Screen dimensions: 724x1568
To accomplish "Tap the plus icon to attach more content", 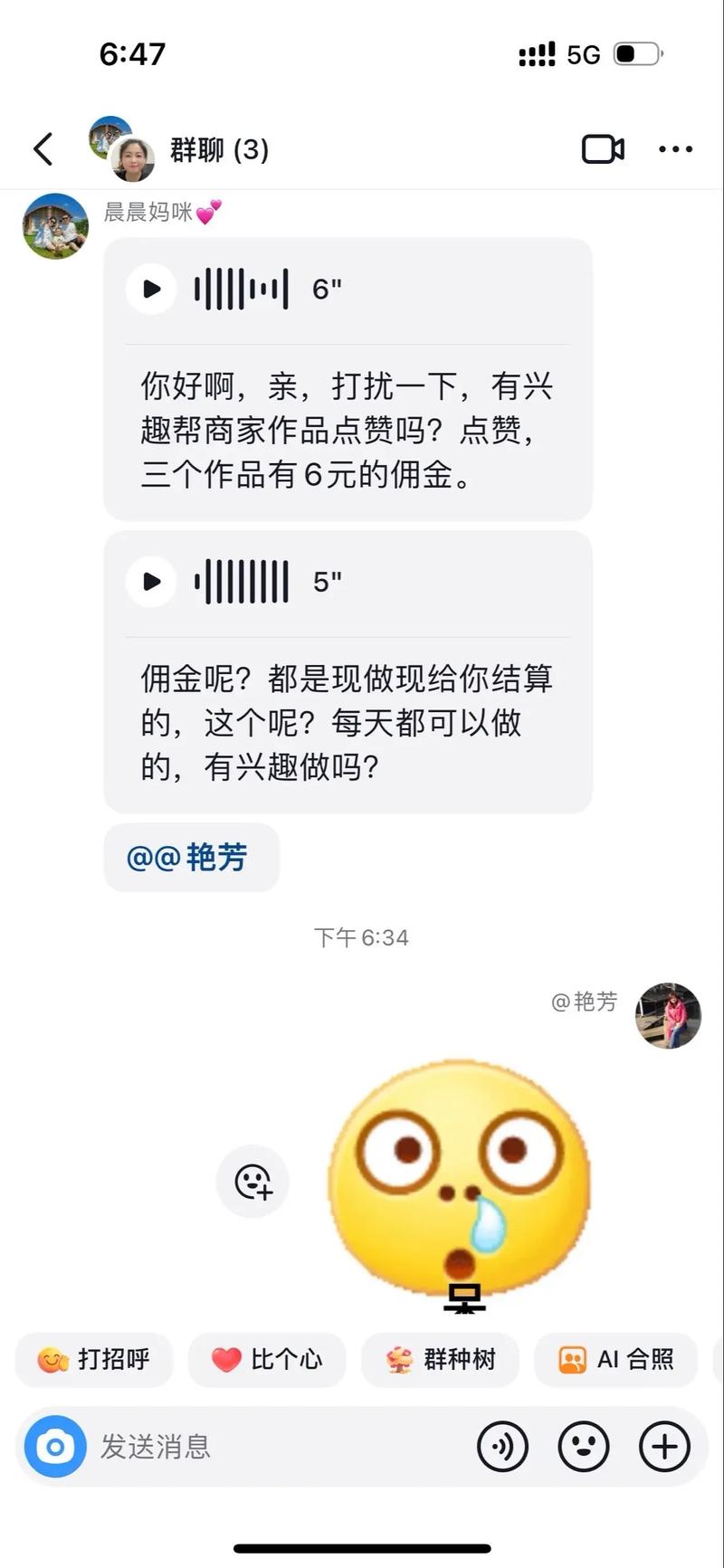I will tap(663, 1447).
